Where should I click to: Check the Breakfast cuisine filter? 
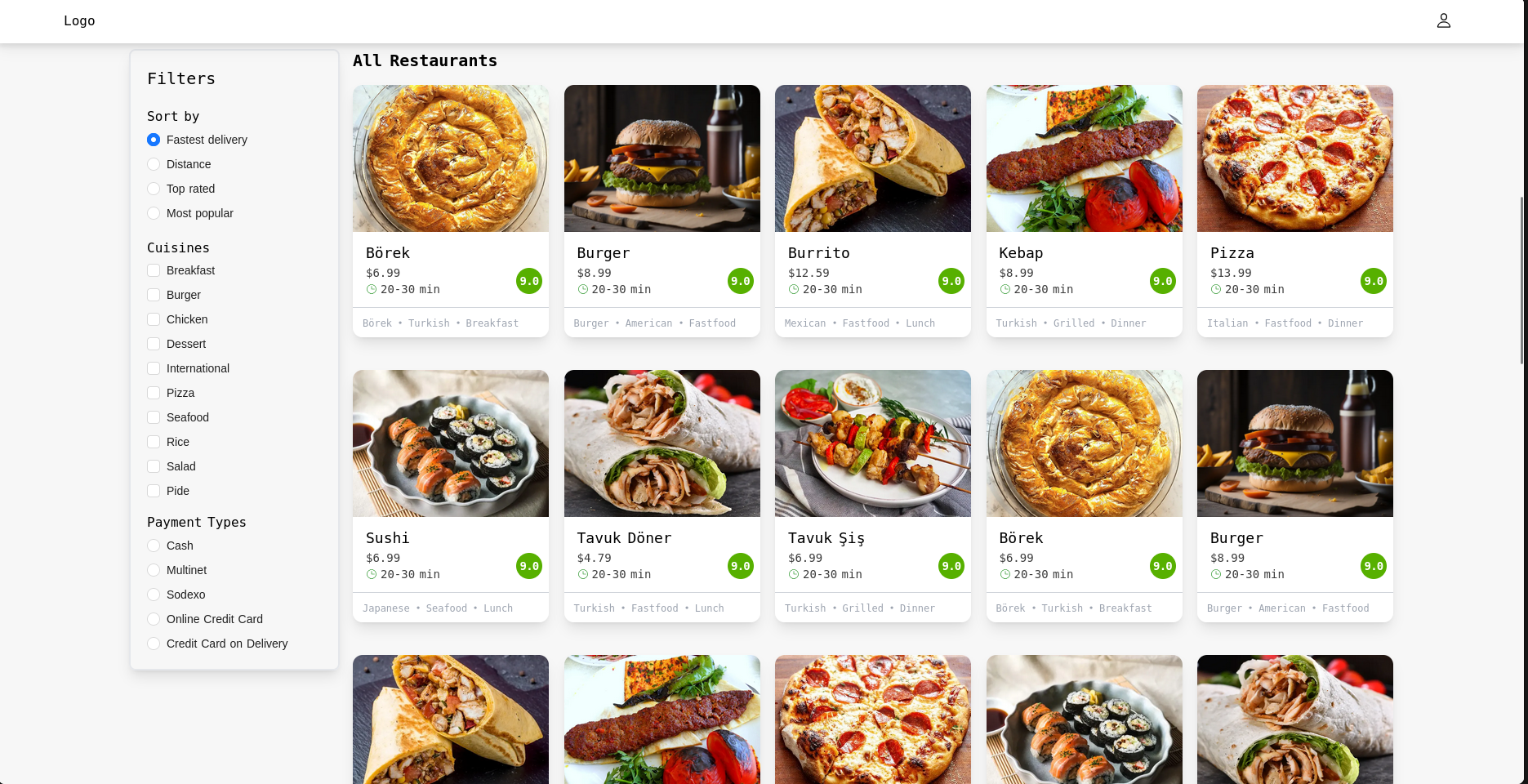coord(154,270)
